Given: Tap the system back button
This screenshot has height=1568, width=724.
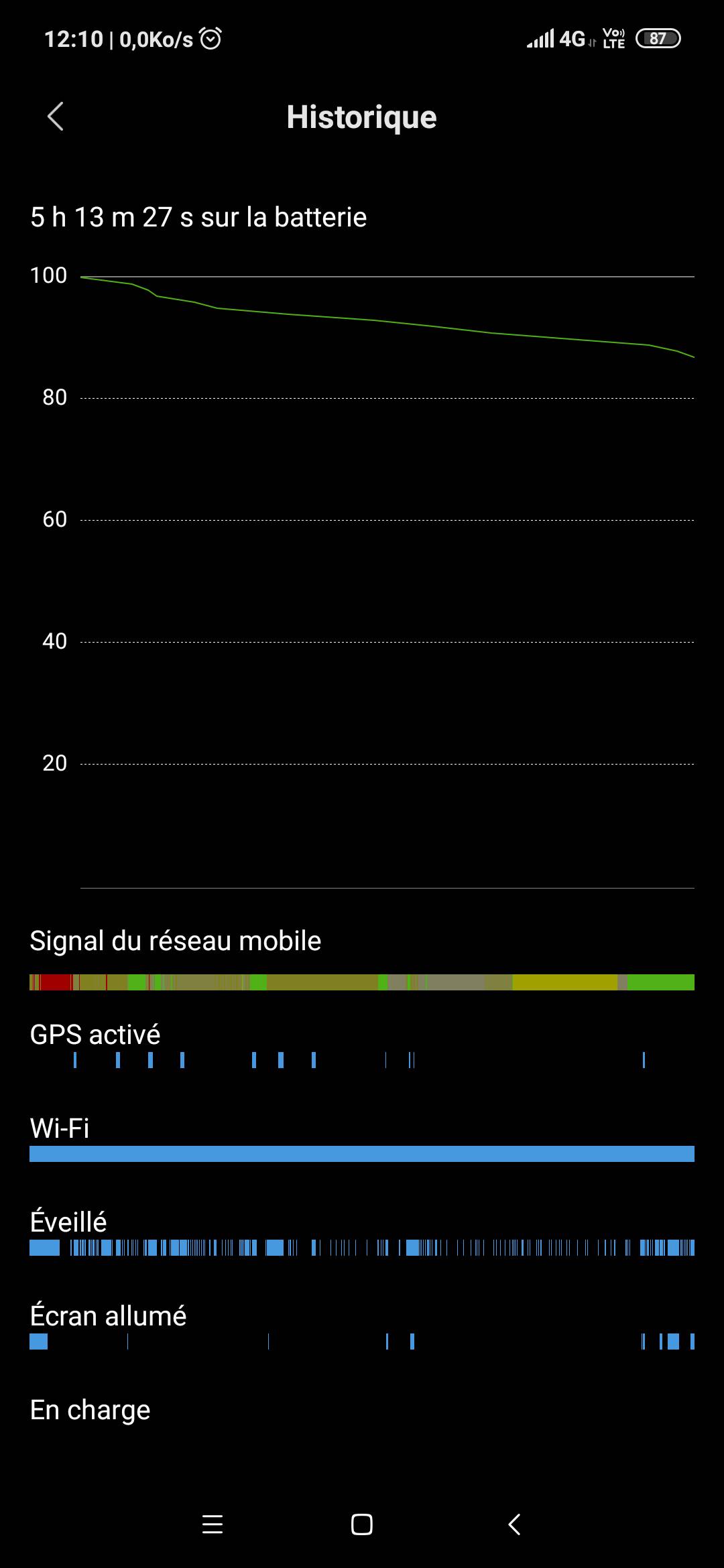Looking at the screenshot, I should [x=514, y=1524].
